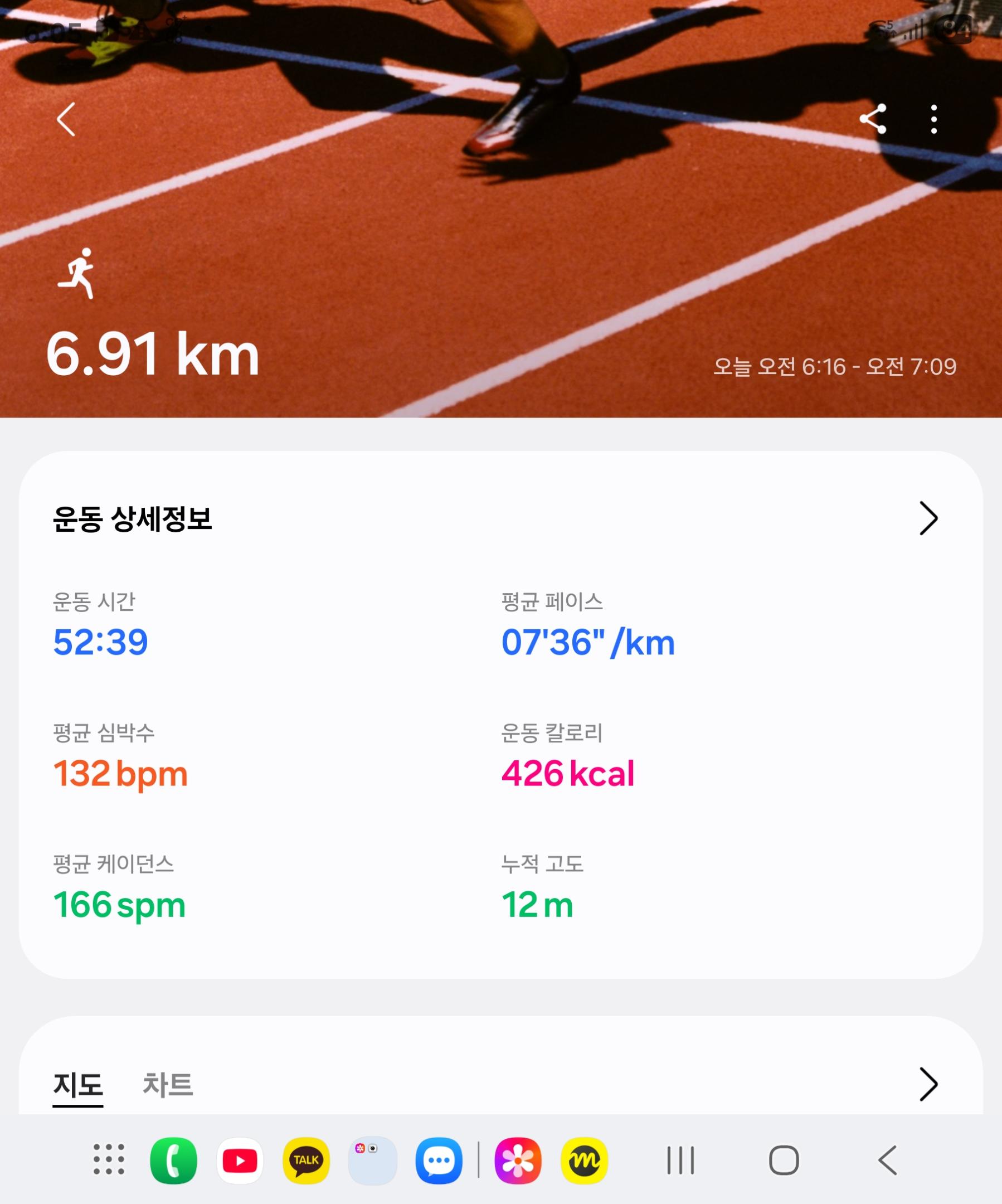This screenshot has height=1204, width=1002.
Task: Go to the home screen
Action: pos(784,1161)
